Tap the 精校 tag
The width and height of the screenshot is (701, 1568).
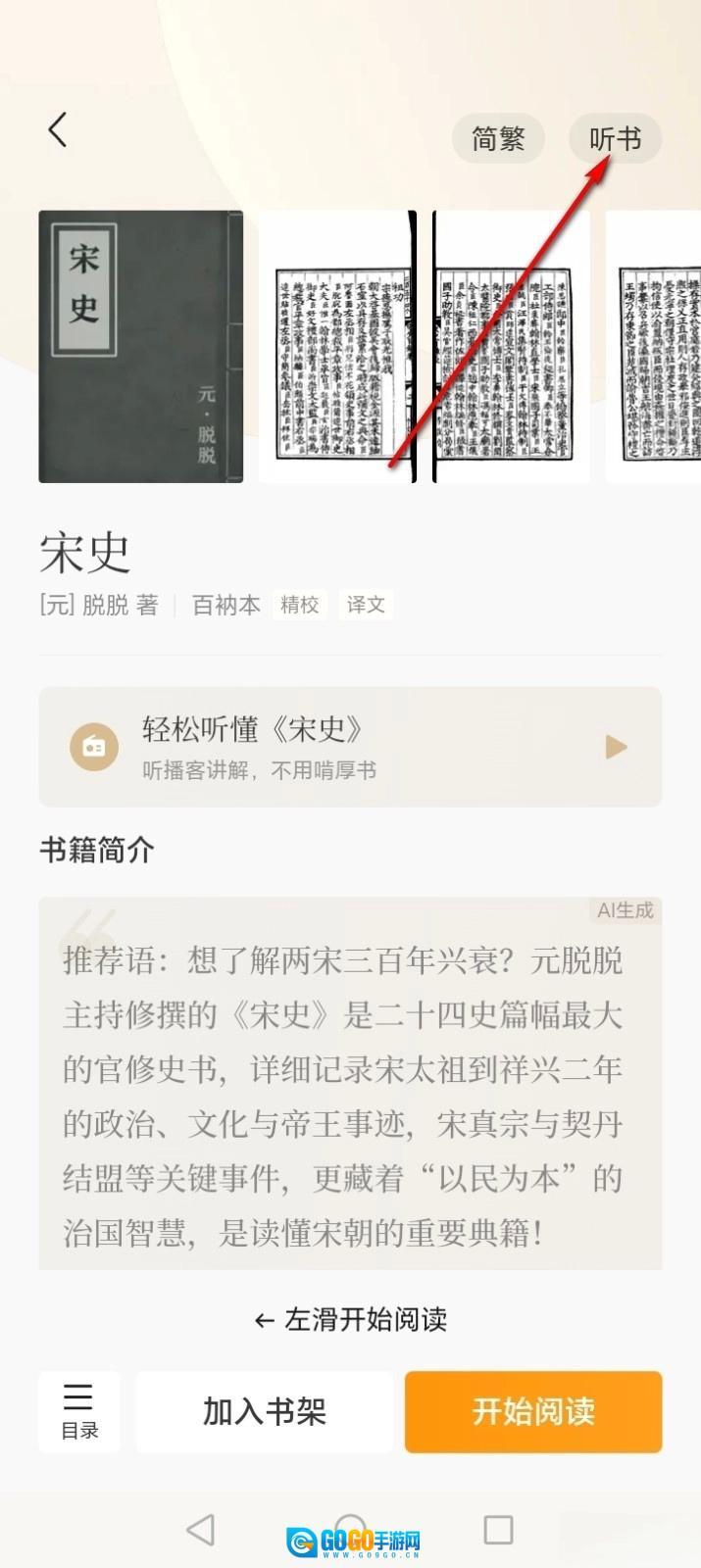[x=300, y=605]
